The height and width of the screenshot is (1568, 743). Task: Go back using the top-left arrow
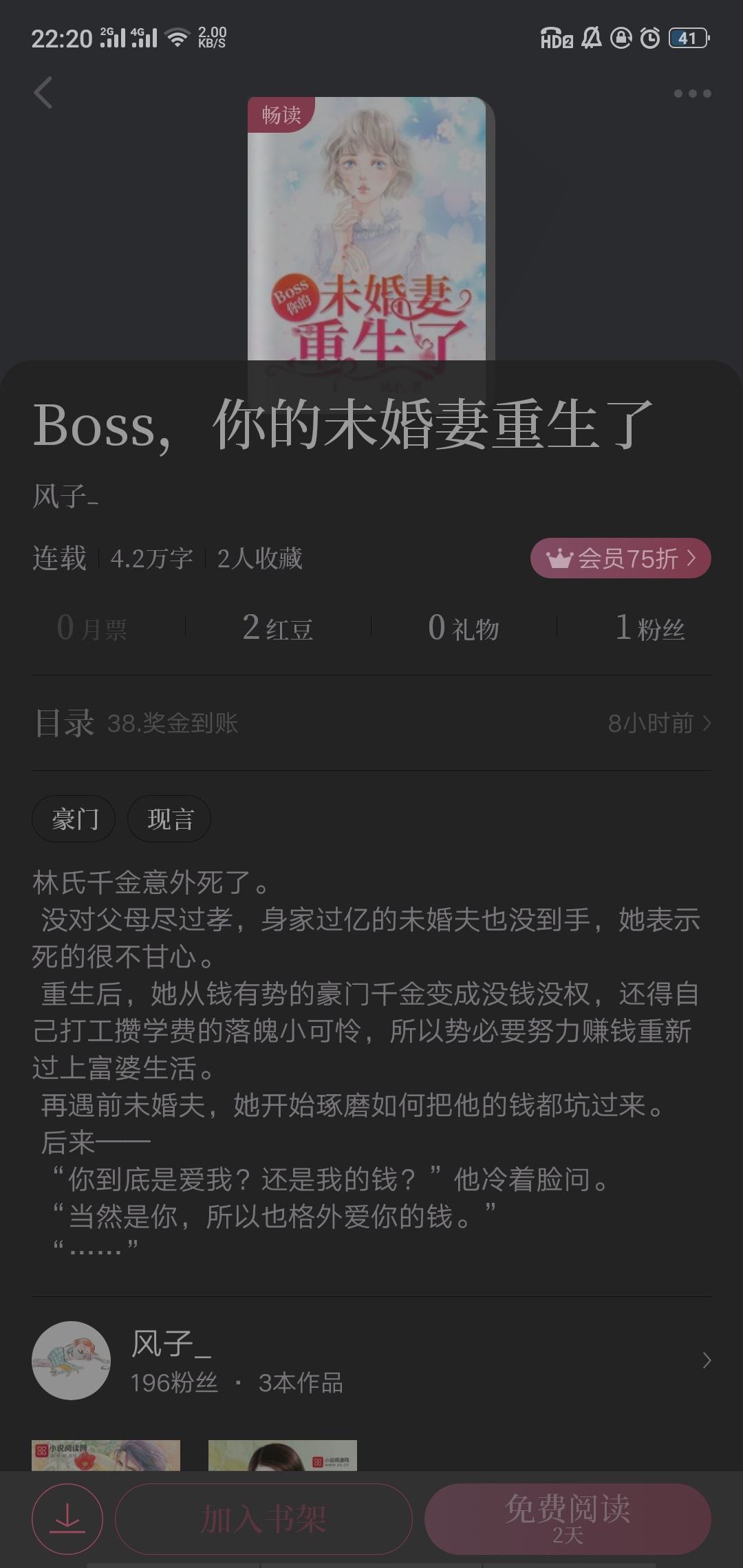point(43,93)
